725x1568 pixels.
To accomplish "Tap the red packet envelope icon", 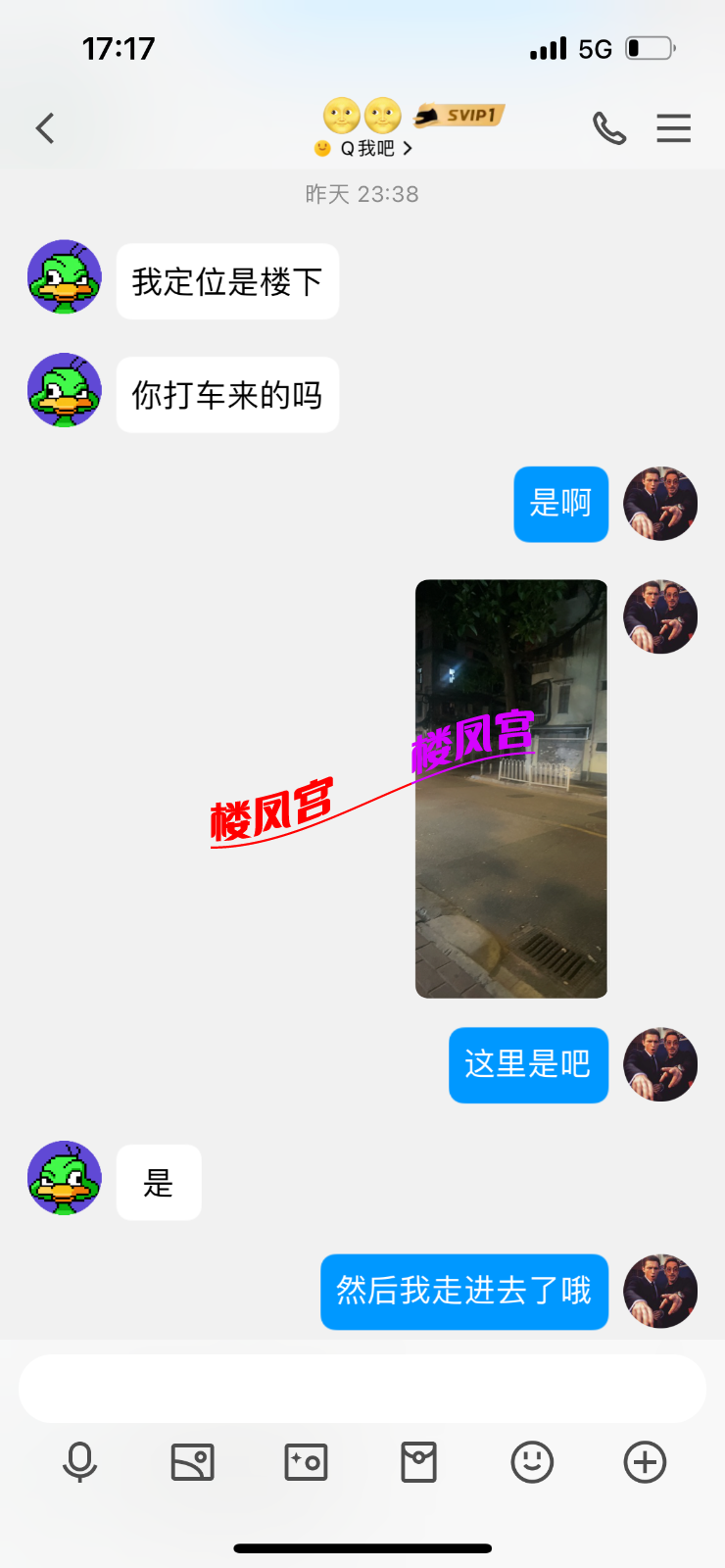I will click(418, 1461).
